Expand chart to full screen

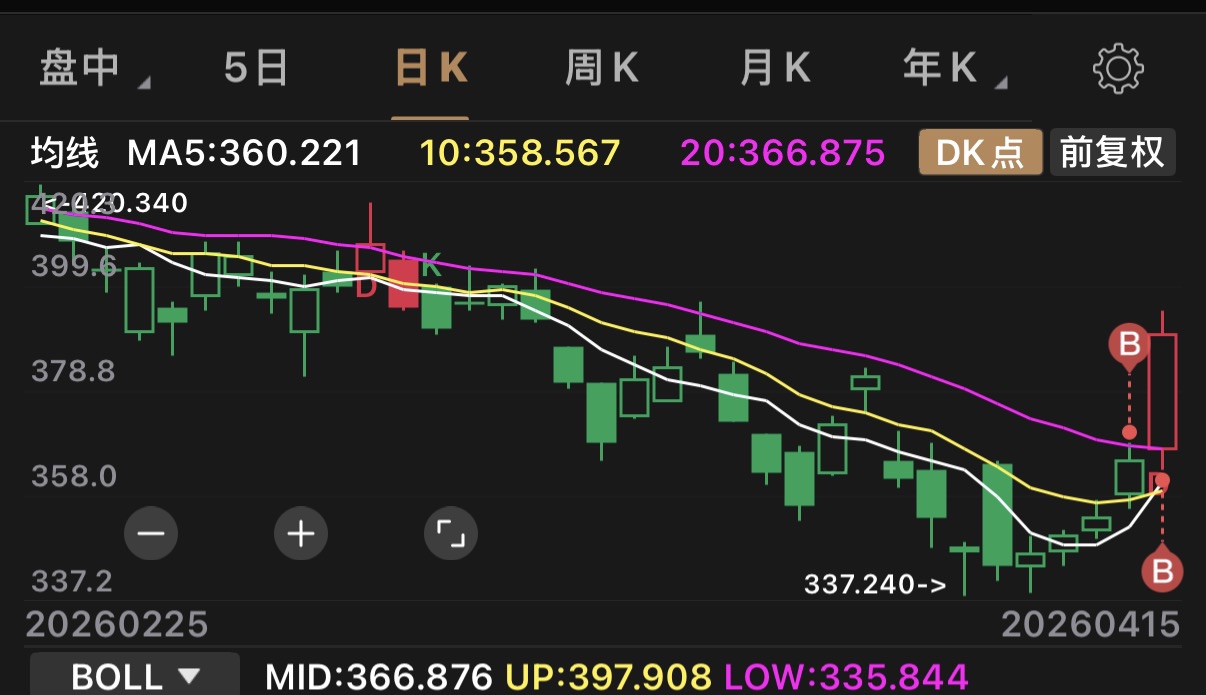[451, 533]
